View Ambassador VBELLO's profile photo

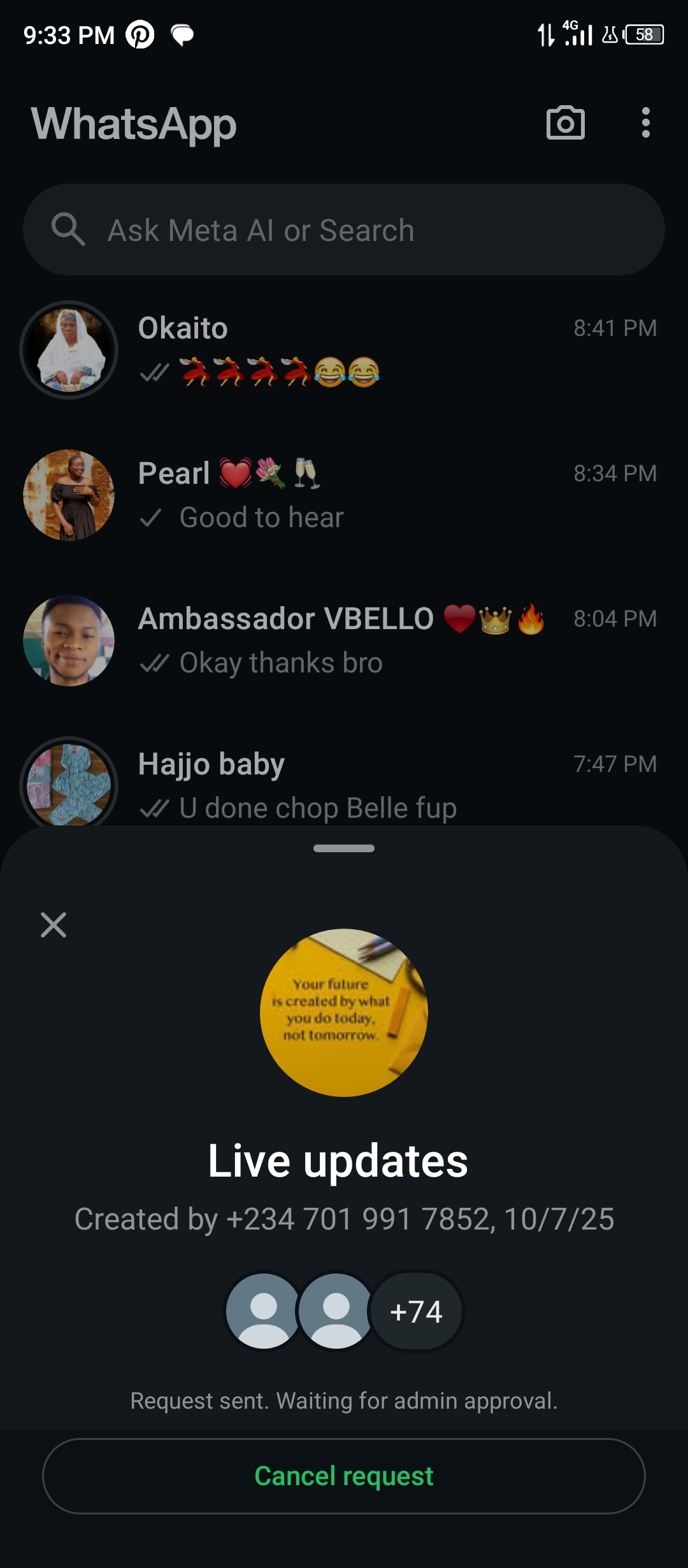(x=69, y=640)
